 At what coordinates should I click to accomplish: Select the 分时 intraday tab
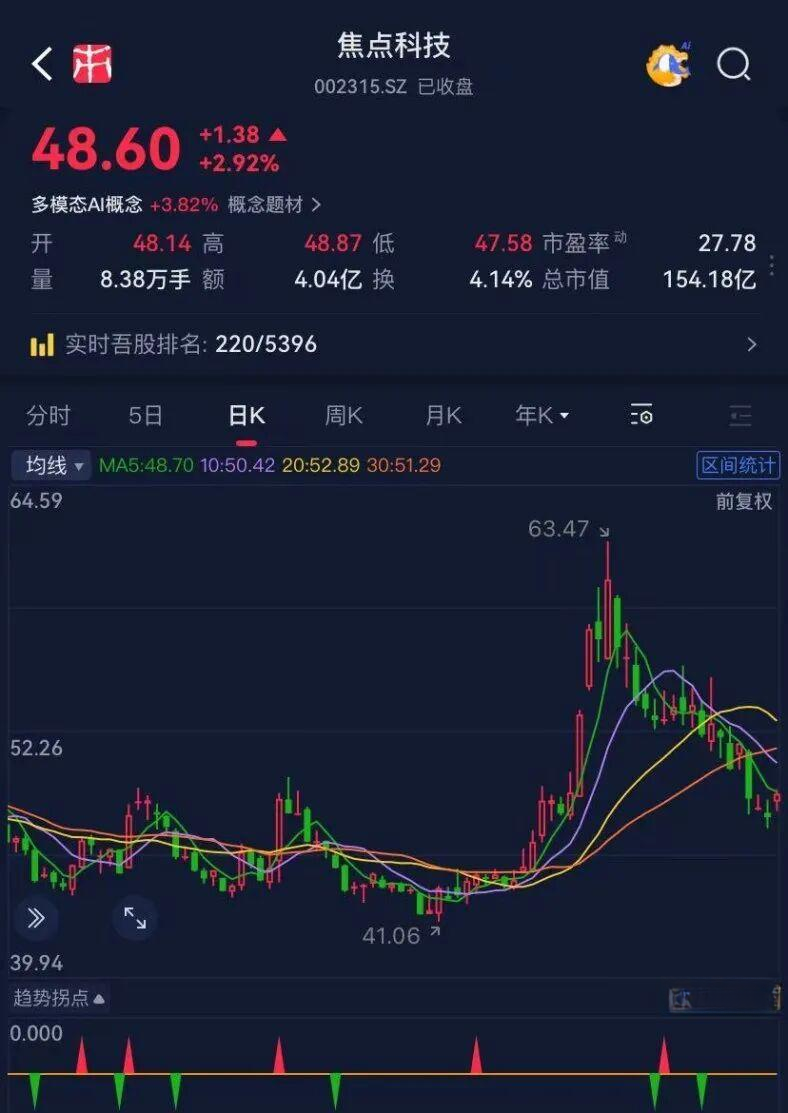coord(46,414)
